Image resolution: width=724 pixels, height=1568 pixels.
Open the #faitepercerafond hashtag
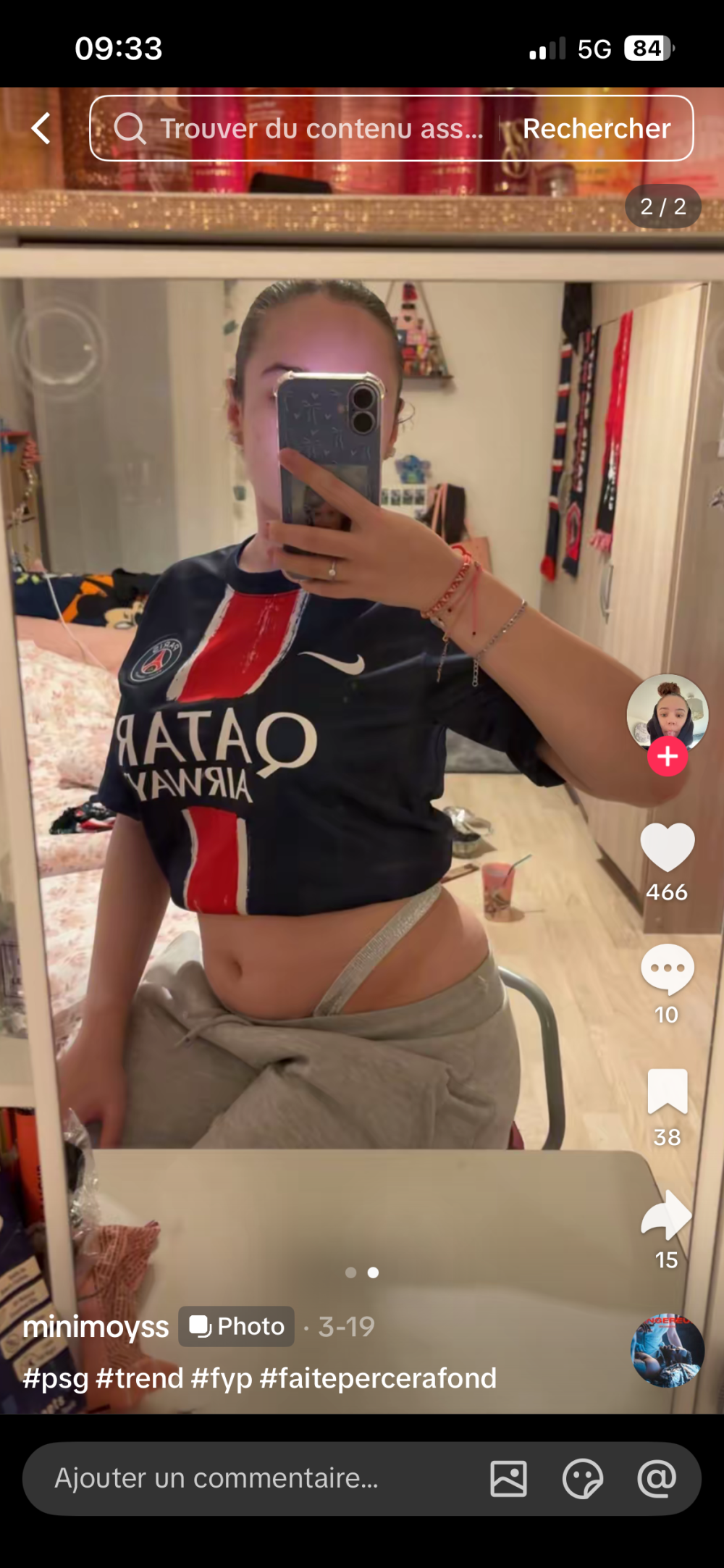[x=378, y=1378]
